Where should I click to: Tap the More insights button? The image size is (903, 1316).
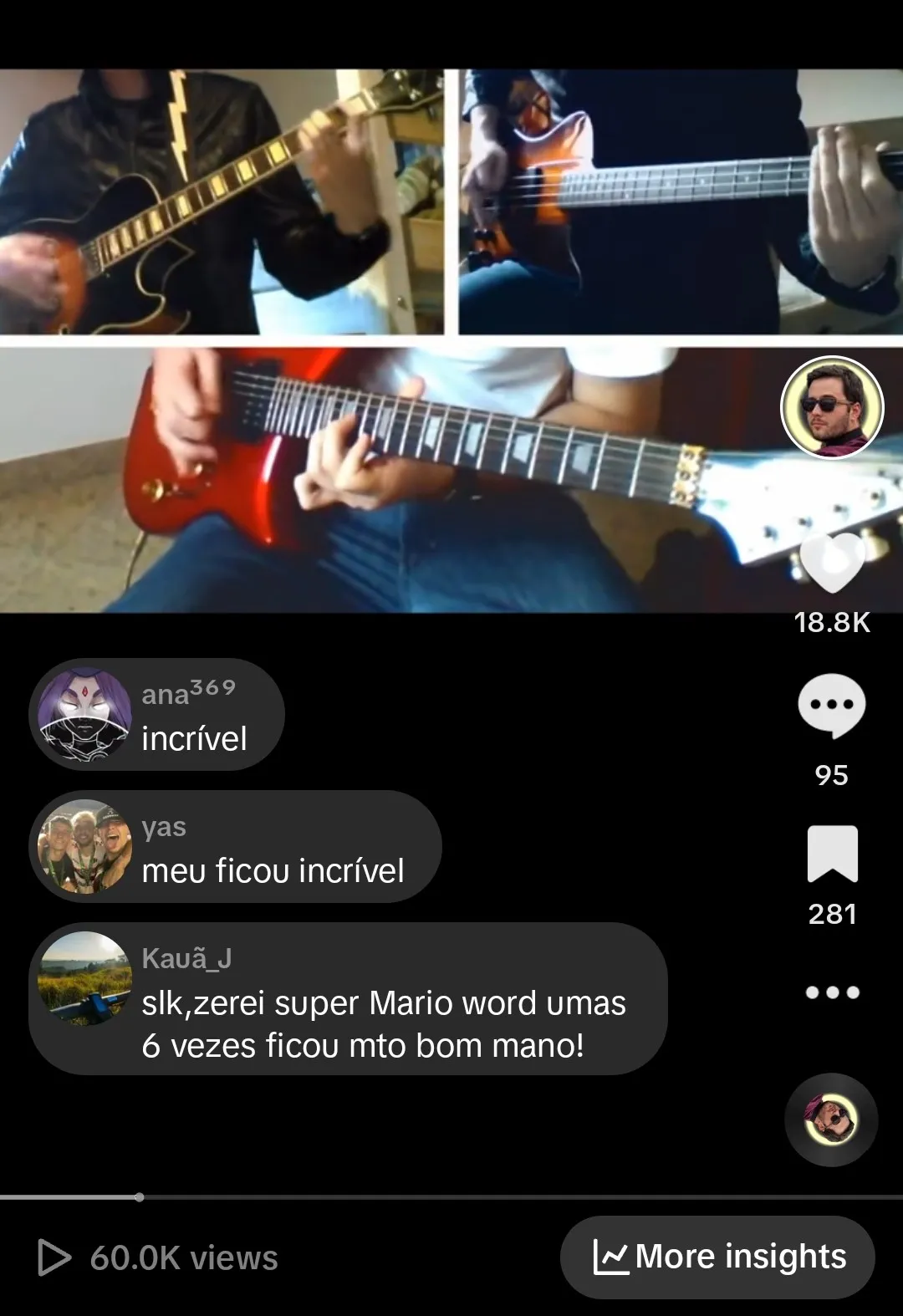[x=717, y=1257]
